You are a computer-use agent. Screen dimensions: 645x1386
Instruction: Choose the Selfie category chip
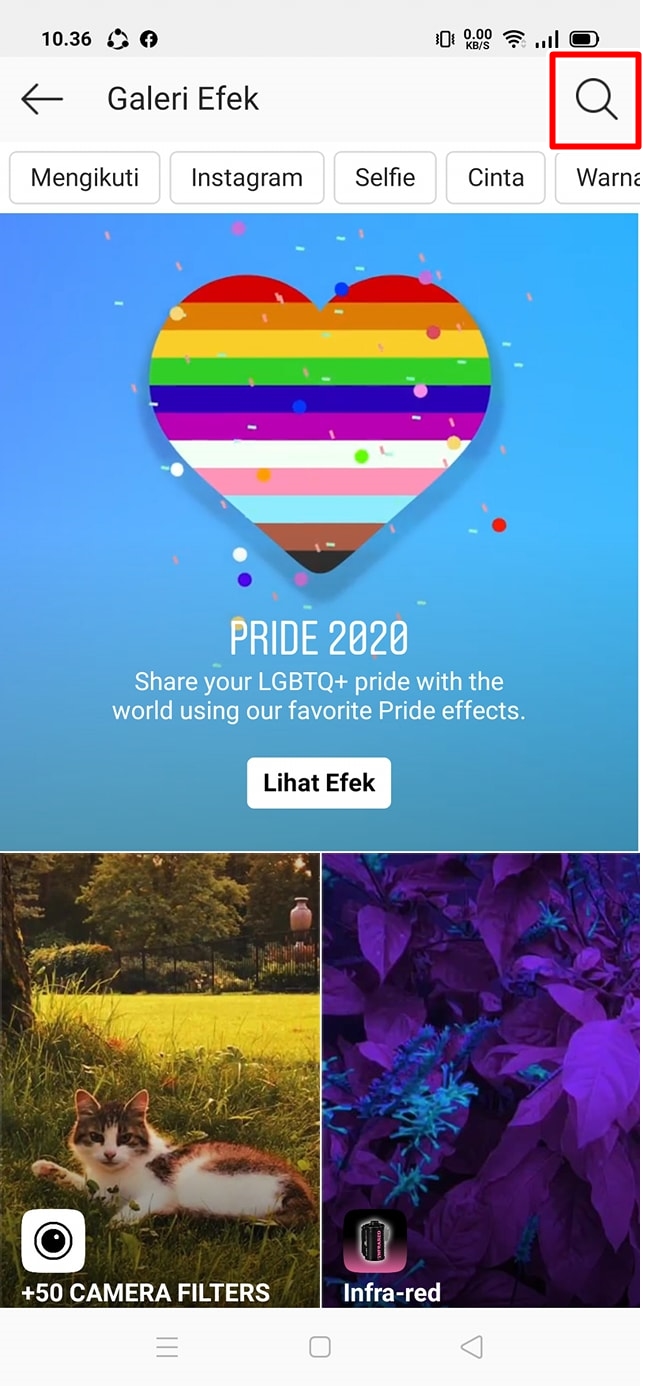click(x=385, y=178)
